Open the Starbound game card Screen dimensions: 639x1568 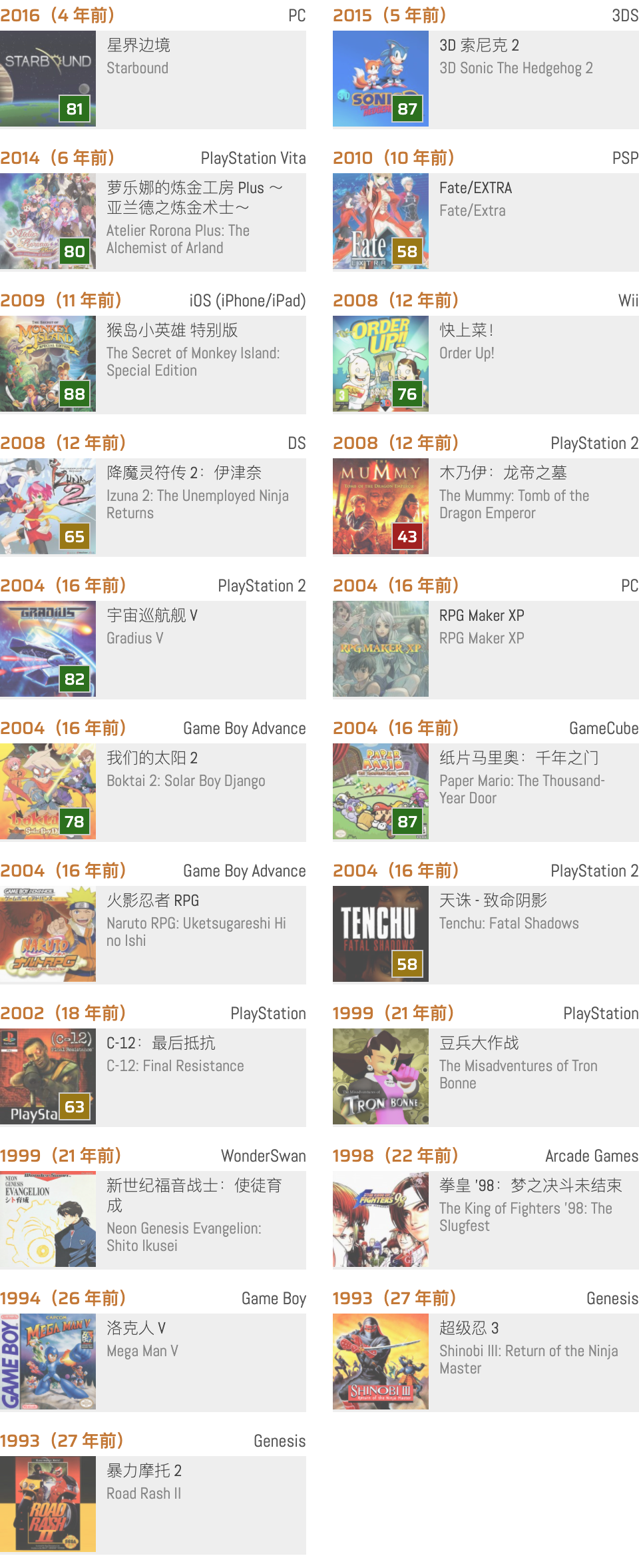click(x=153, y=79)
